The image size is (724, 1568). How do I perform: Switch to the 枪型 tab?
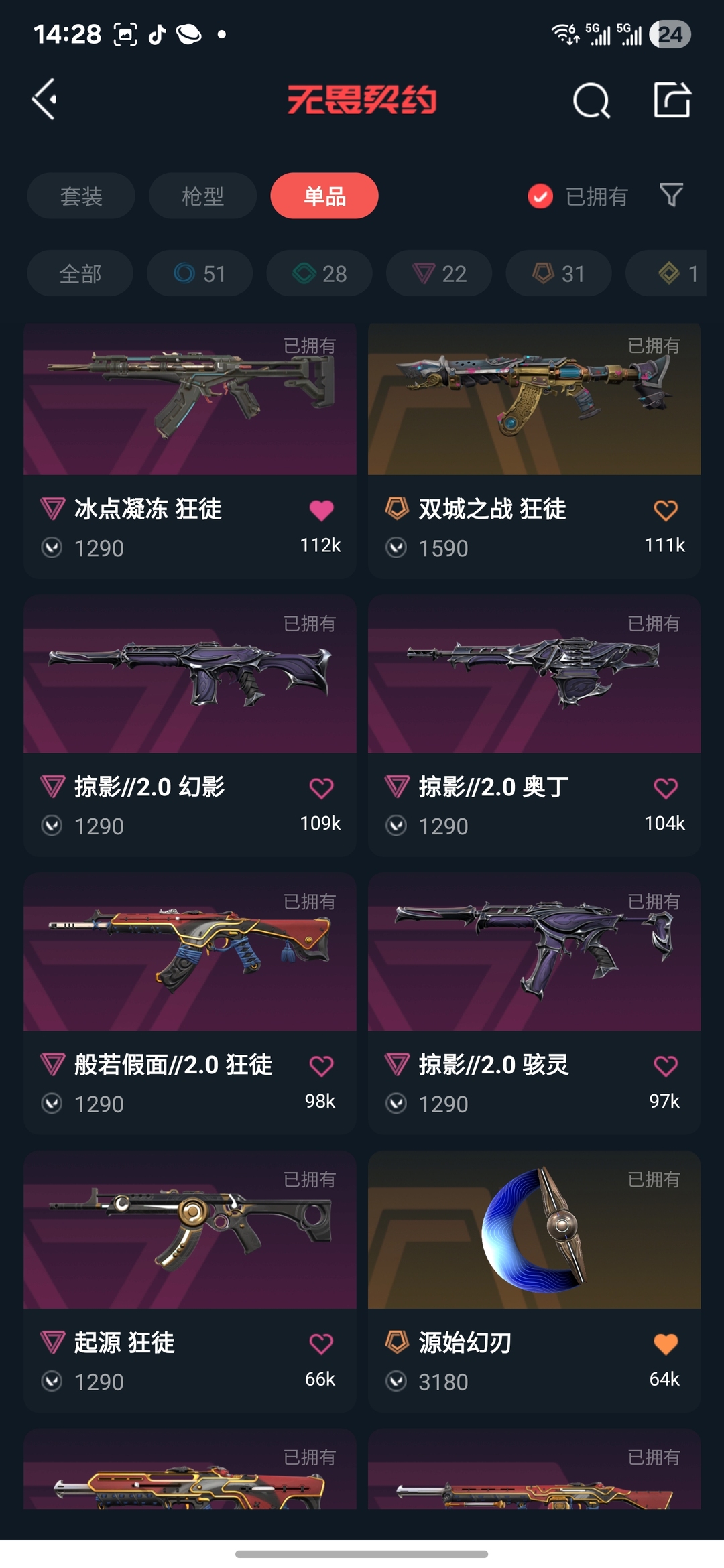pos(202,196)
